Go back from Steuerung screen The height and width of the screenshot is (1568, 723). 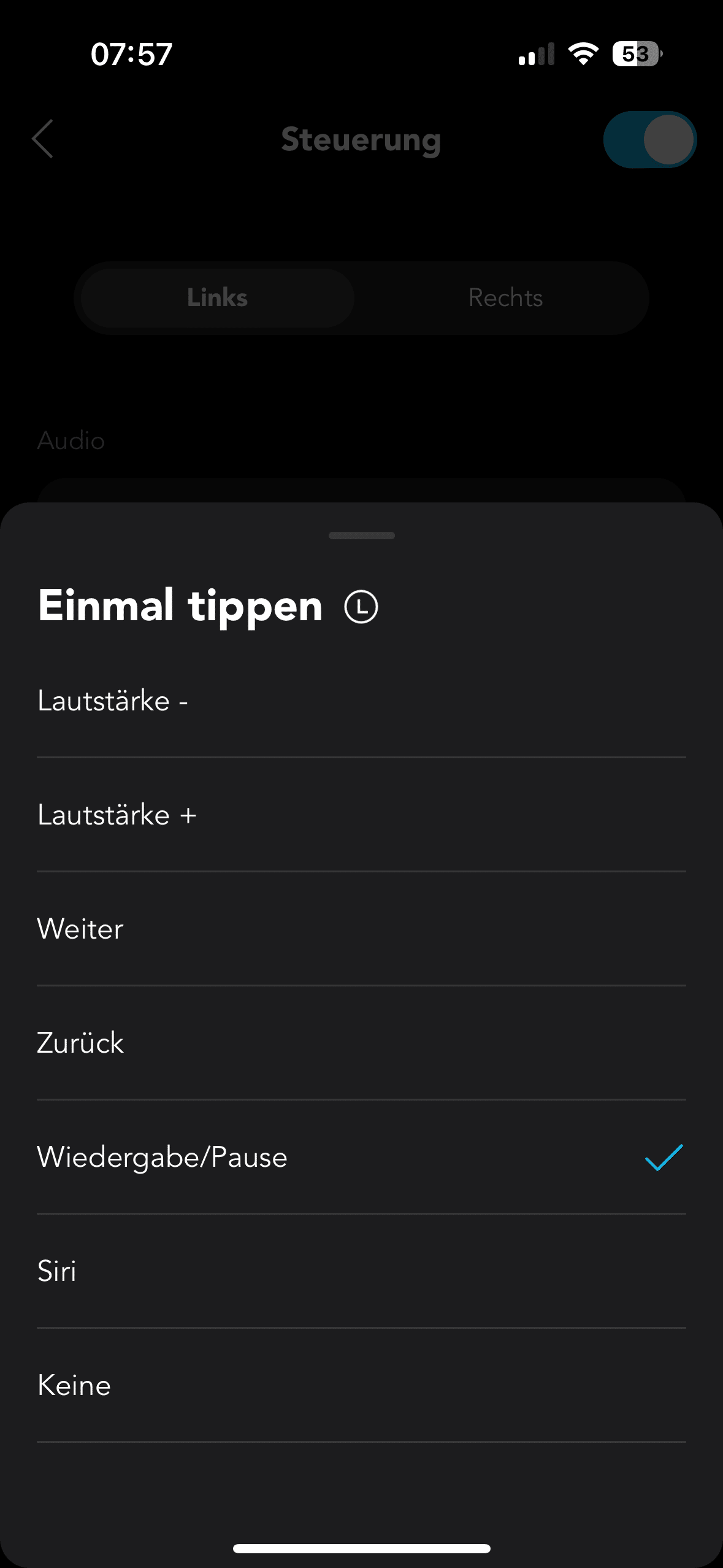[x=42, y=139]
